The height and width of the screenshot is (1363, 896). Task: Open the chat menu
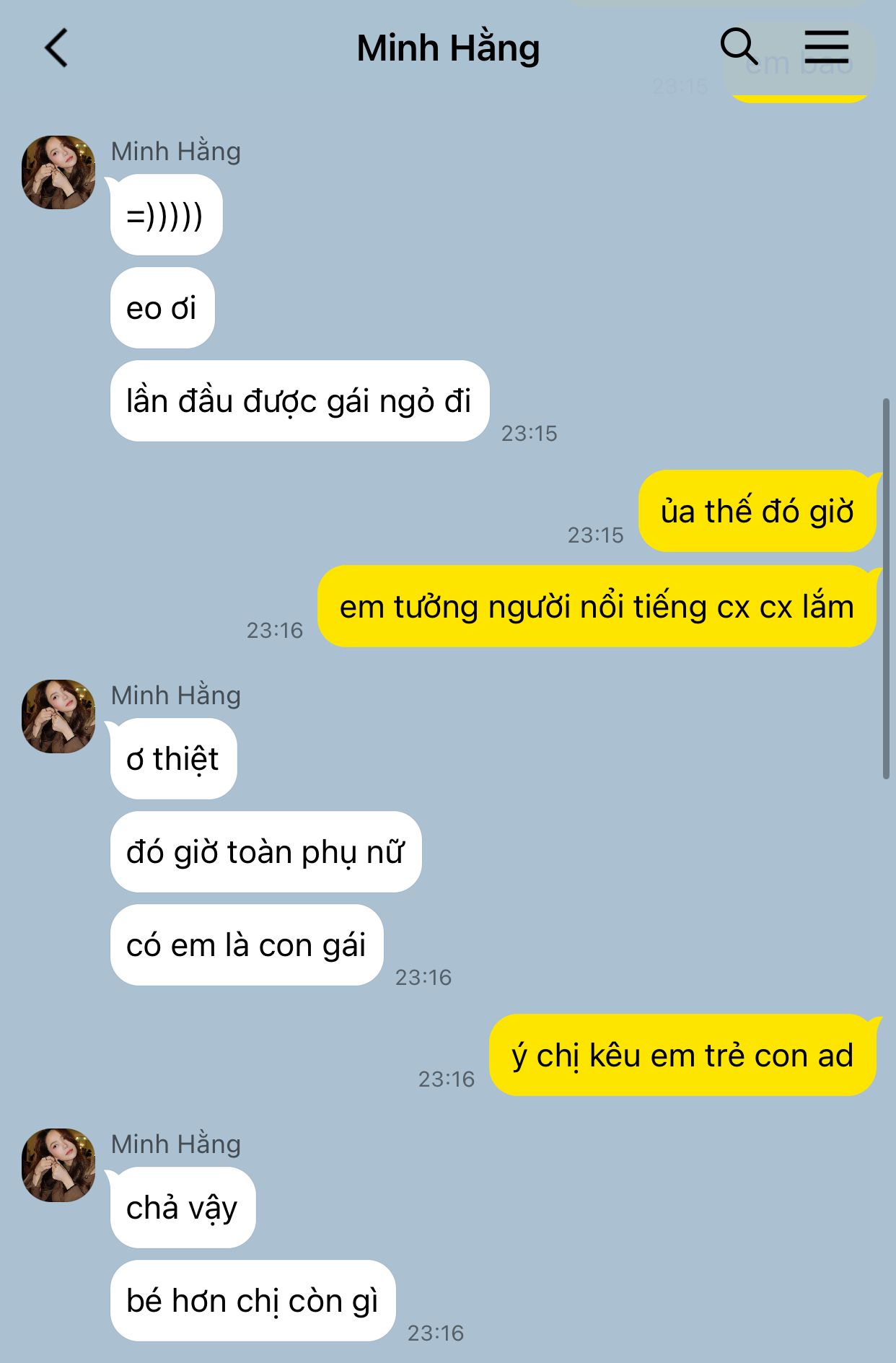(826, 48)
